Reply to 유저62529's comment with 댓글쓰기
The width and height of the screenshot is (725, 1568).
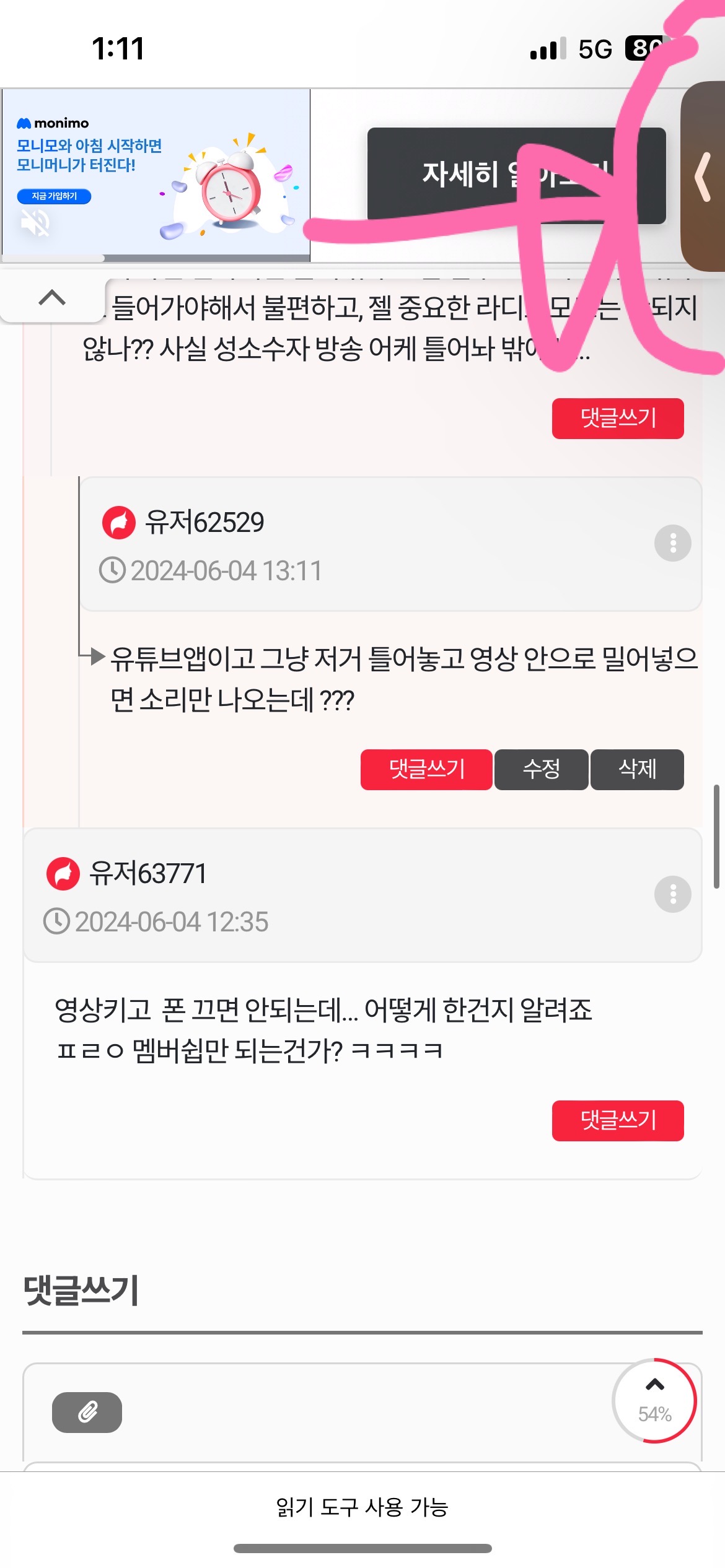(426, 769)
